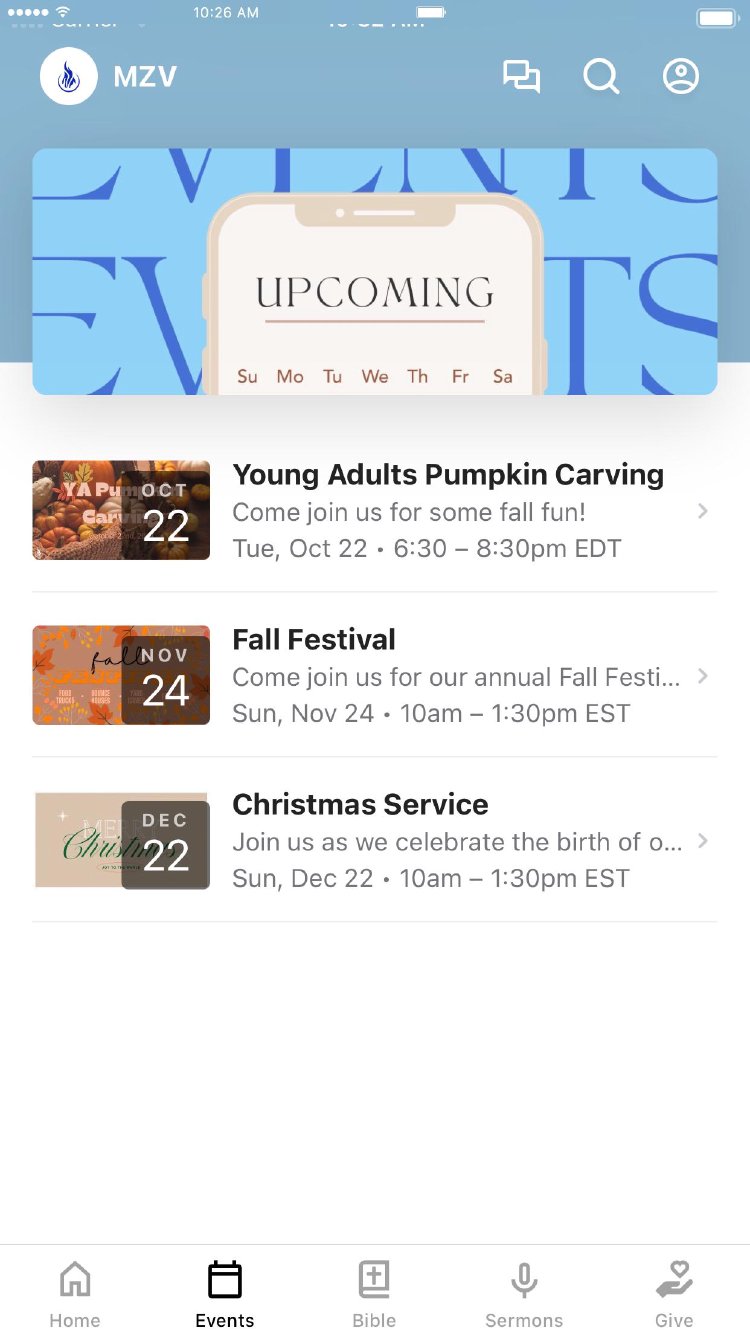Open the Upcoming Events banner
The height and width of the screenshot is (1334, 750).
(x=375, y=271)
